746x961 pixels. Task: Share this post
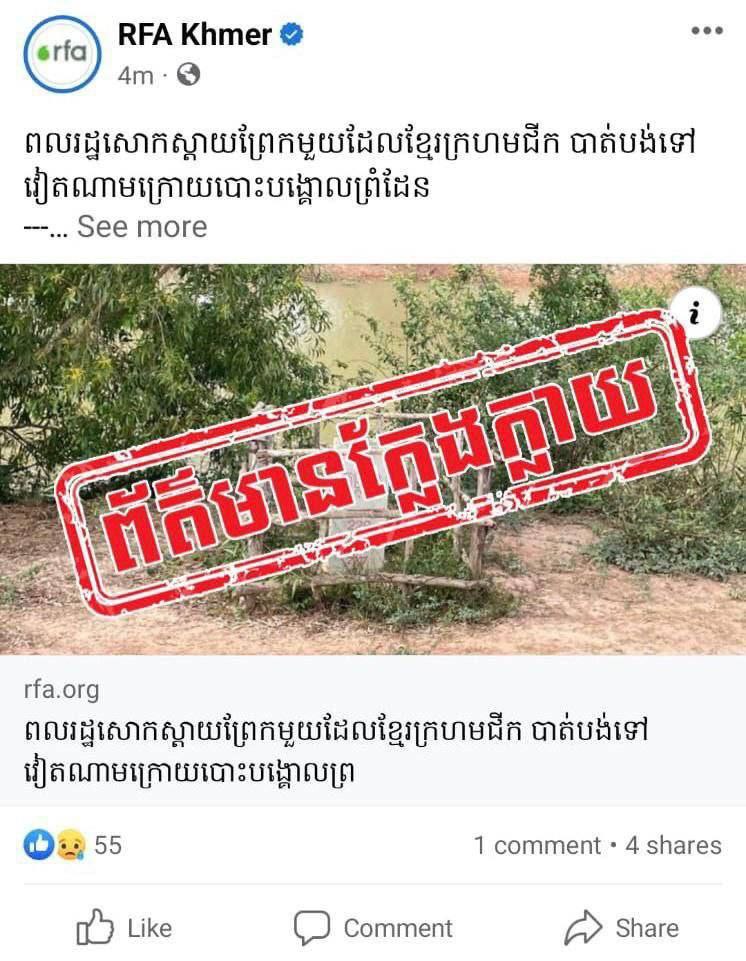(621, 928)
